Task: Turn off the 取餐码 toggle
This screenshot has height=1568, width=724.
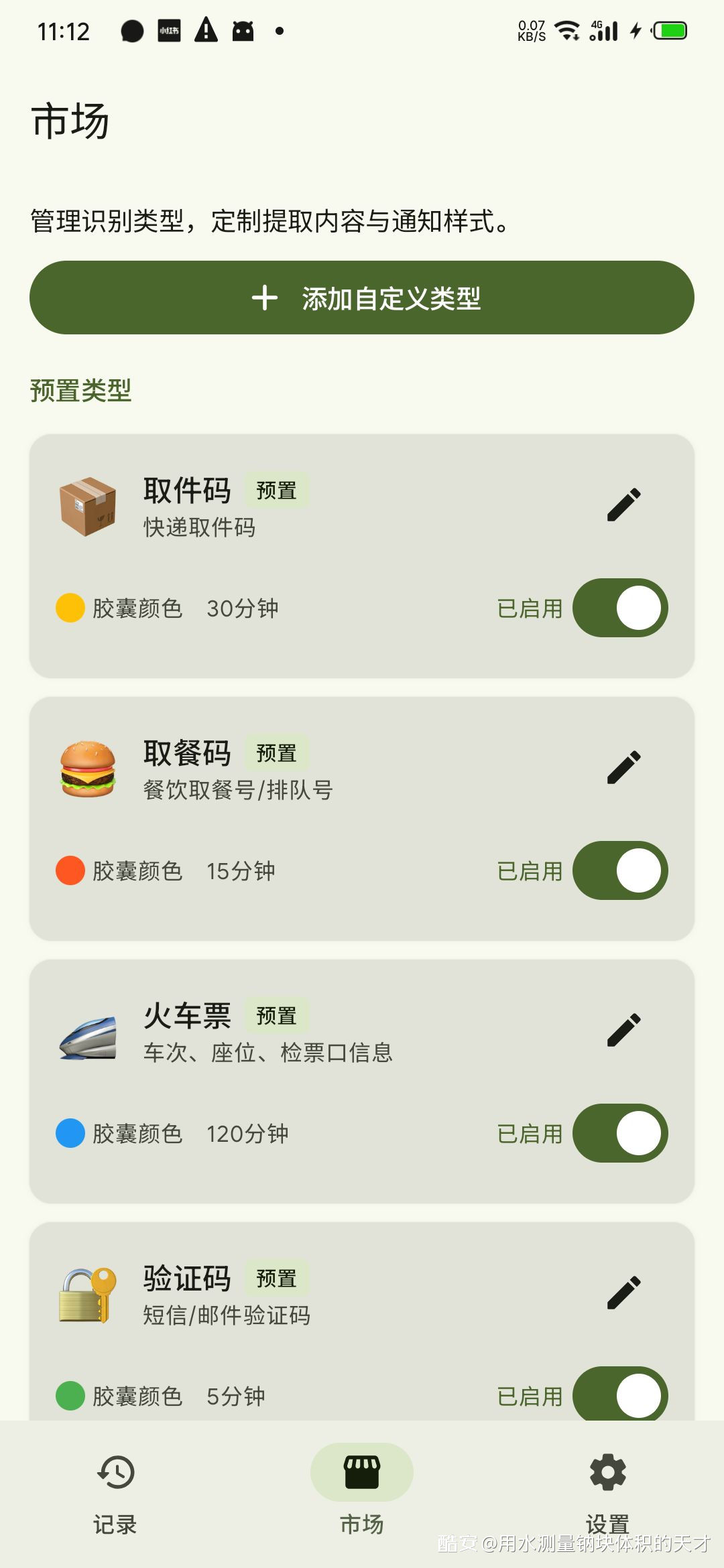Action: coord(619,870)
